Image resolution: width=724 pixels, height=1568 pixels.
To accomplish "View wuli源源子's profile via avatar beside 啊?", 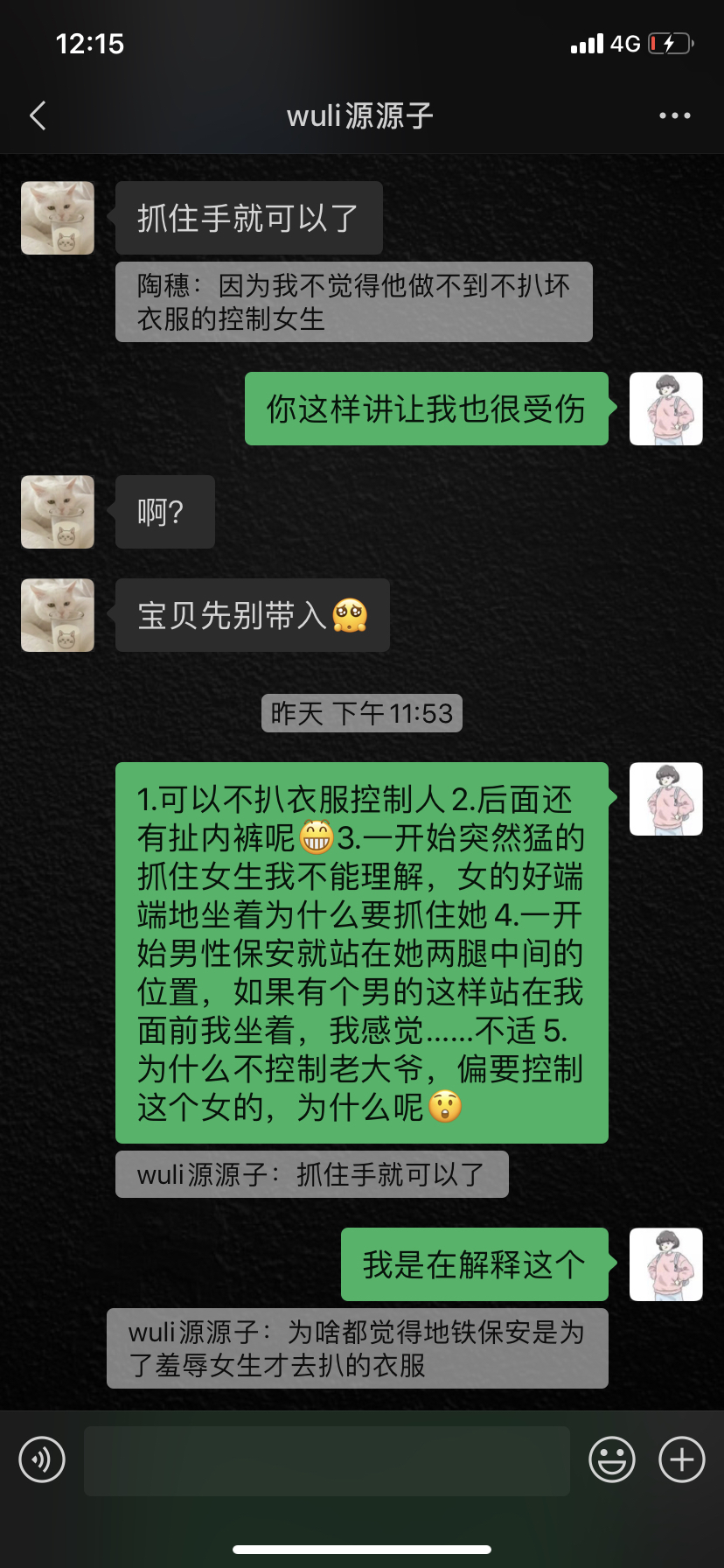I will (x=58, y=512).
